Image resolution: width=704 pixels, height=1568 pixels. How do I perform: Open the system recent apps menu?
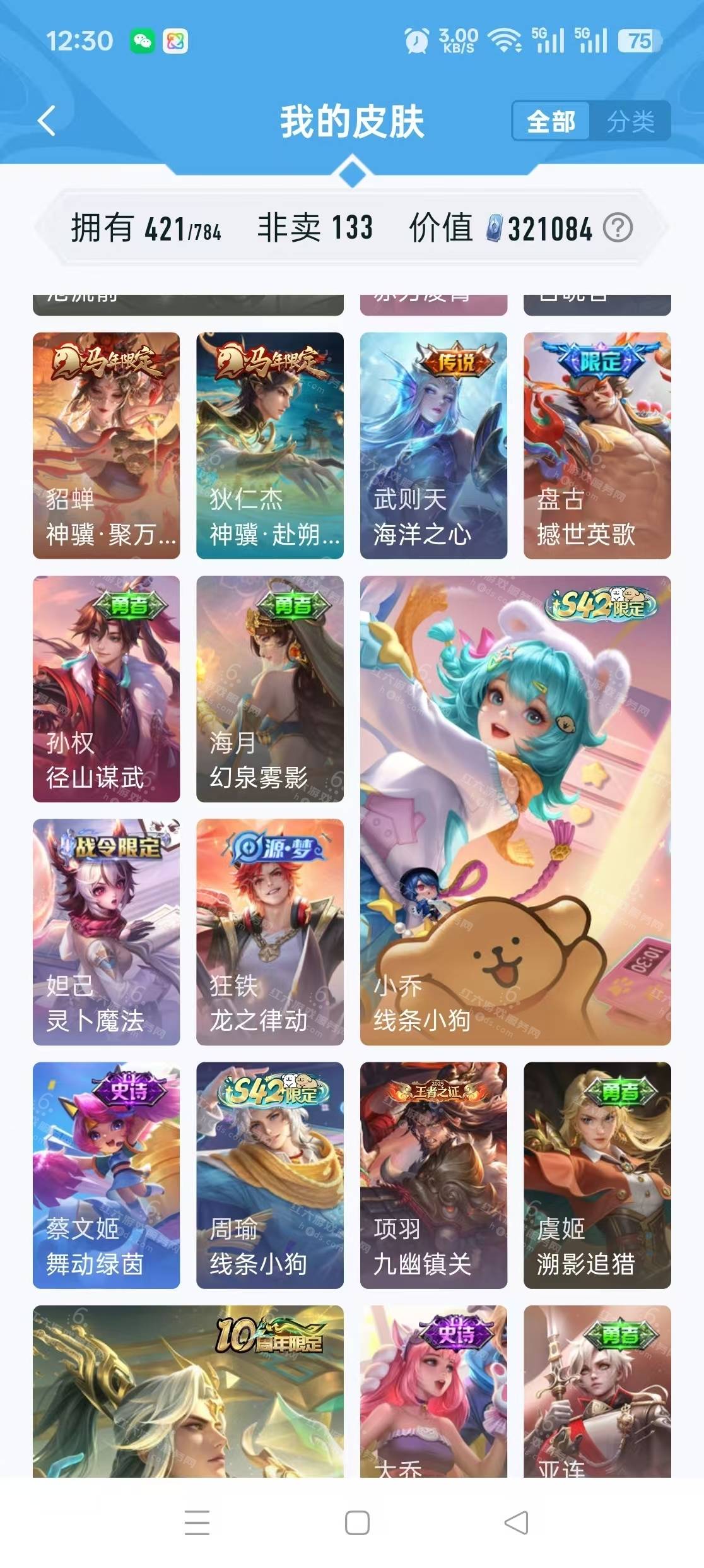197,1523
